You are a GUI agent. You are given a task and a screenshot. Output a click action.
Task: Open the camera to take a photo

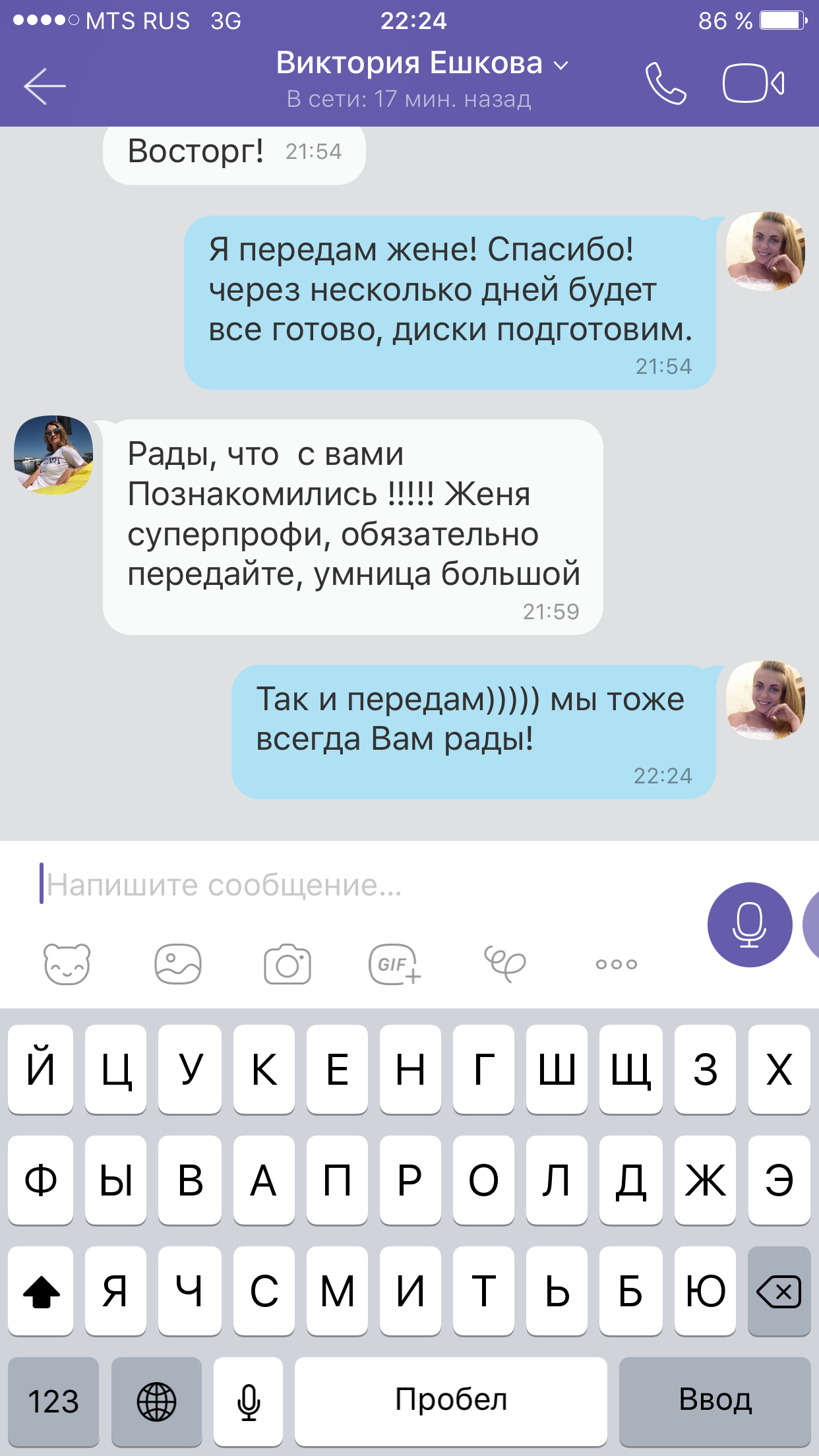pyautogui.click(x=288, y=964)
